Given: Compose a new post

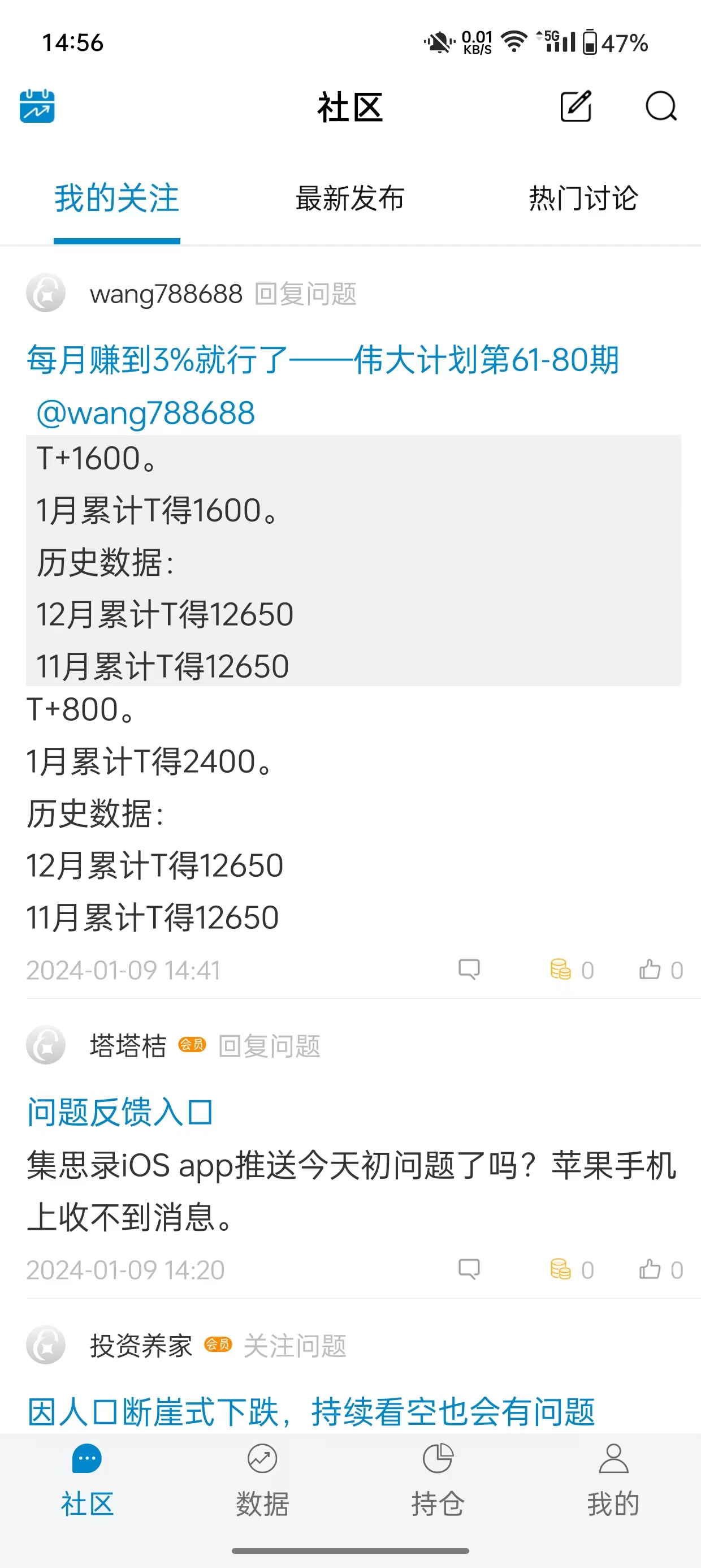Looking at the screenshot, I should [x=575, y=107].
